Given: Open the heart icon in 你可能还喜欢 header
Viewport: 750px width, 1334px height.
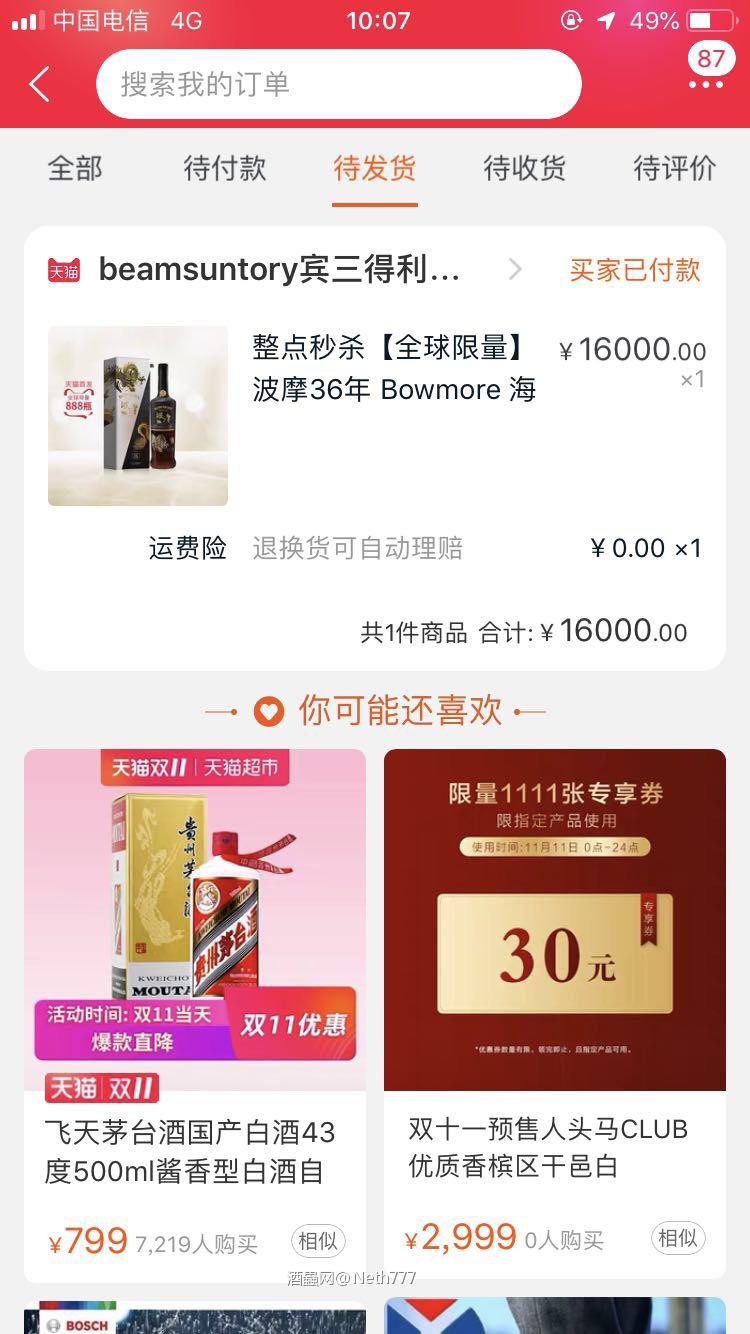Looking at the screenshot, I should [x=266, y=710].
